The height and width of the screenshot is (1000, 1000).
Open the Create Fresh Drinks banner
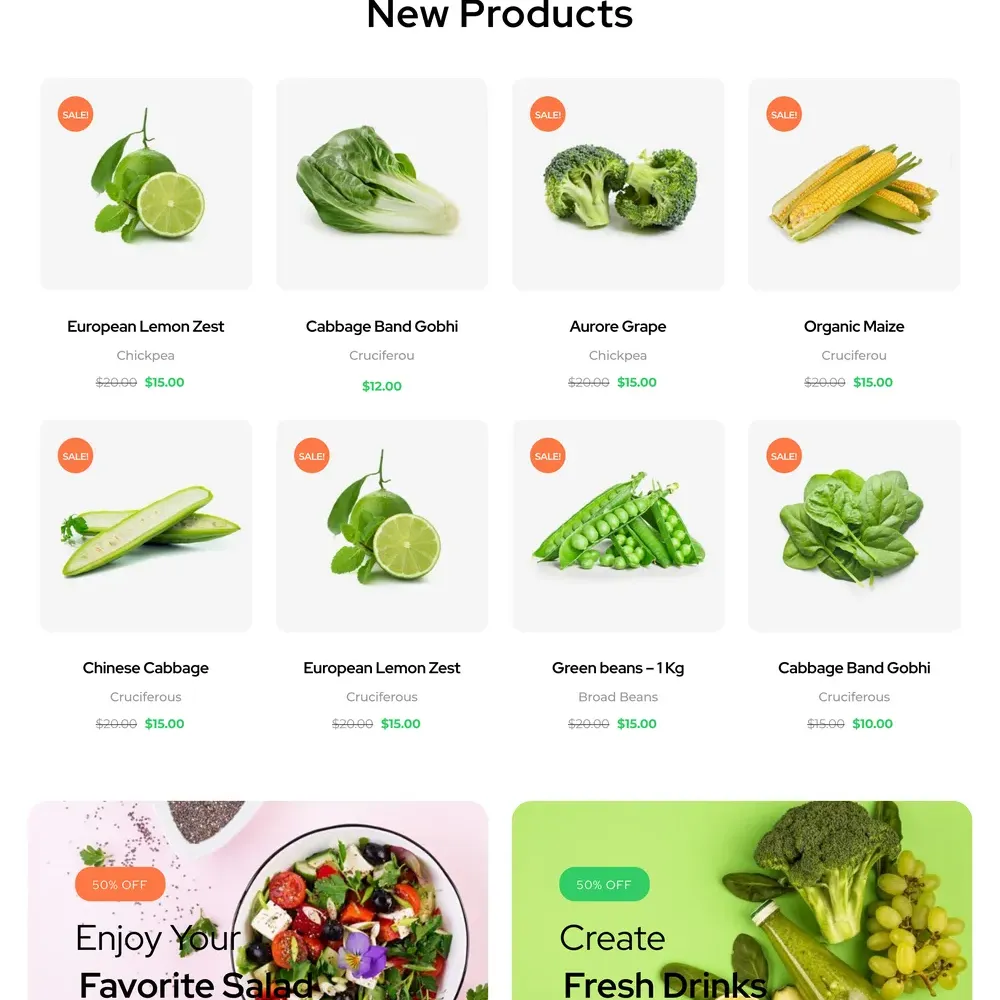(742, 900)
